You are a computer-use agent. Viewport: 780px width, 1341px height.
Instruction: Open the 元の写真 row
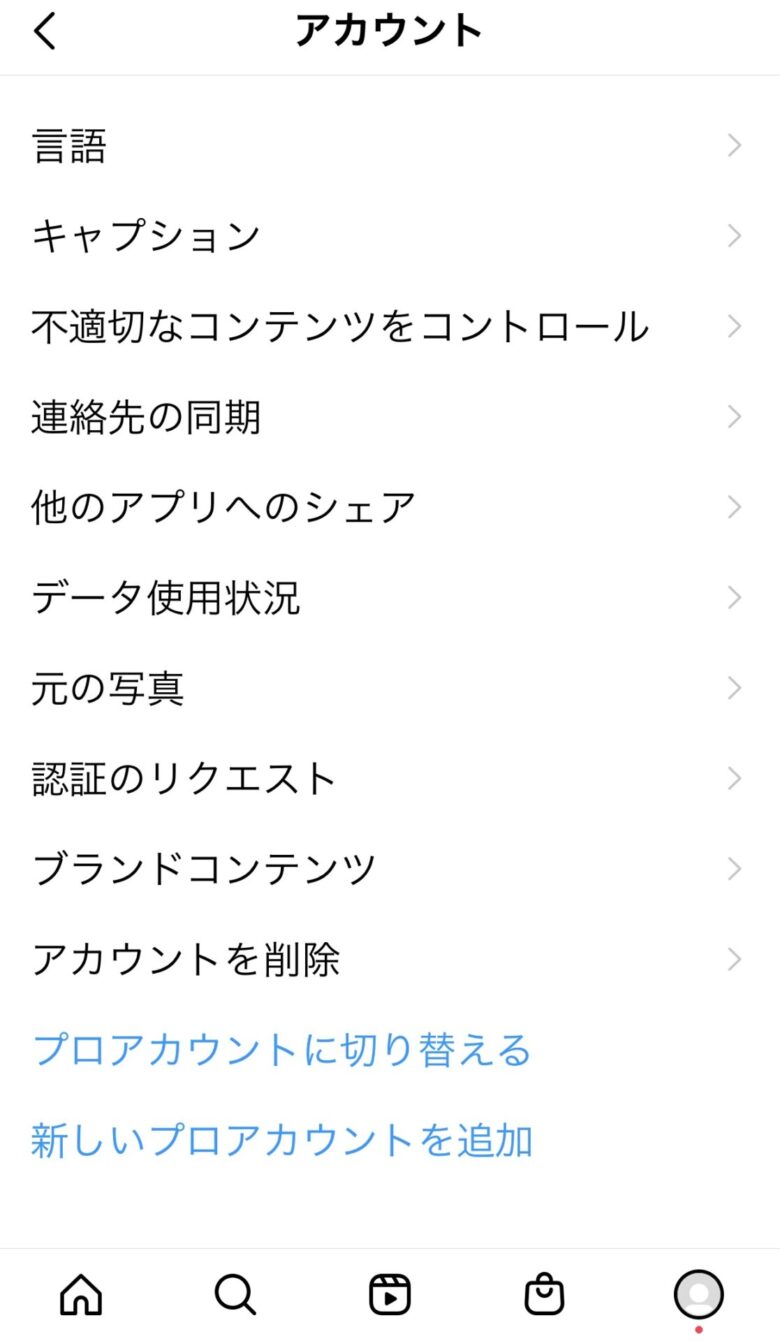click(390, 688)
